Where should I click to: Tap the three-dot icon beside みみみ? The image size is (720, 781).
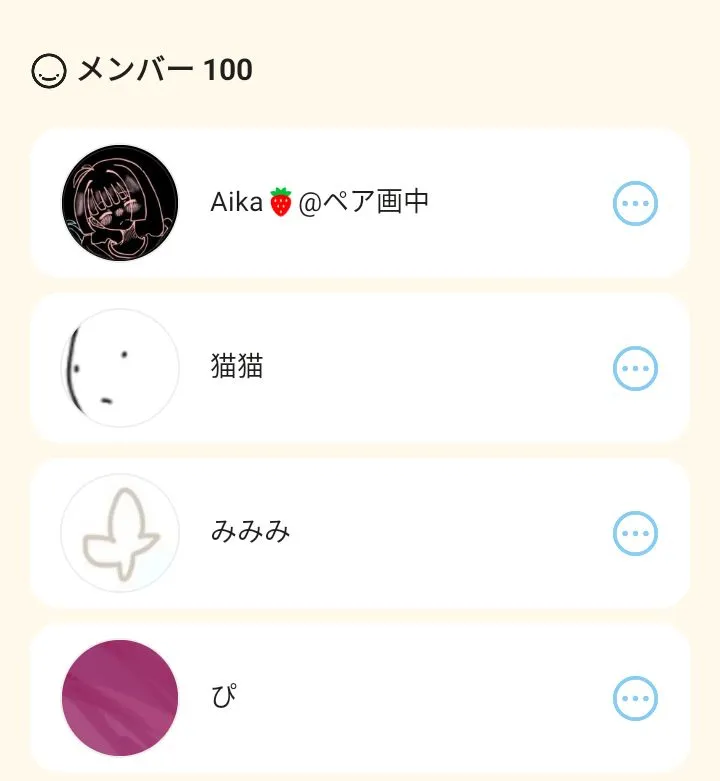coord(635,533)
